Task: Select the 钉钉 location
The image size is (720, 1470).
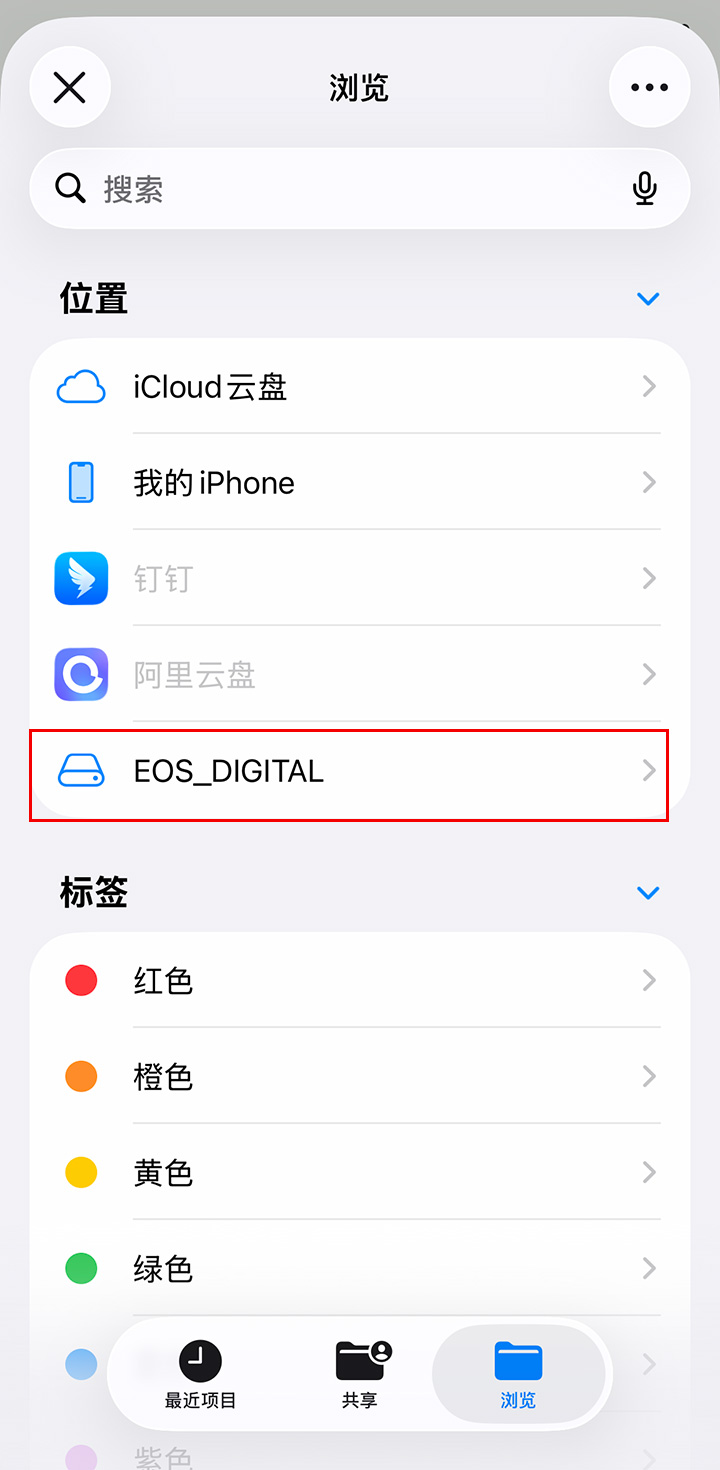Action: click(360, 579)
